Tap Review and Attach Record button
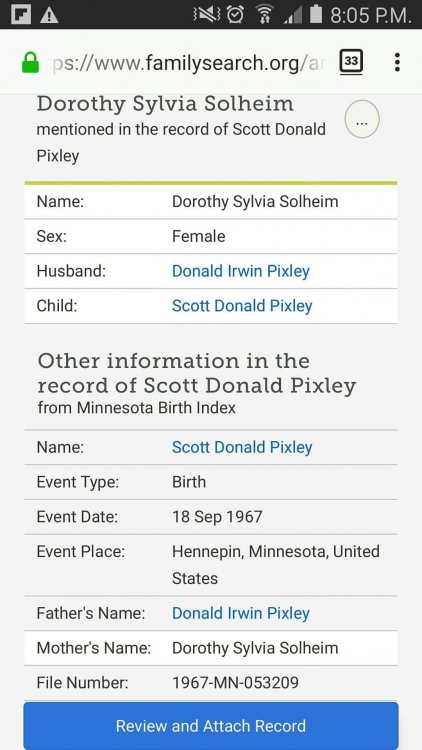422x750 pixels. [211, 726]
